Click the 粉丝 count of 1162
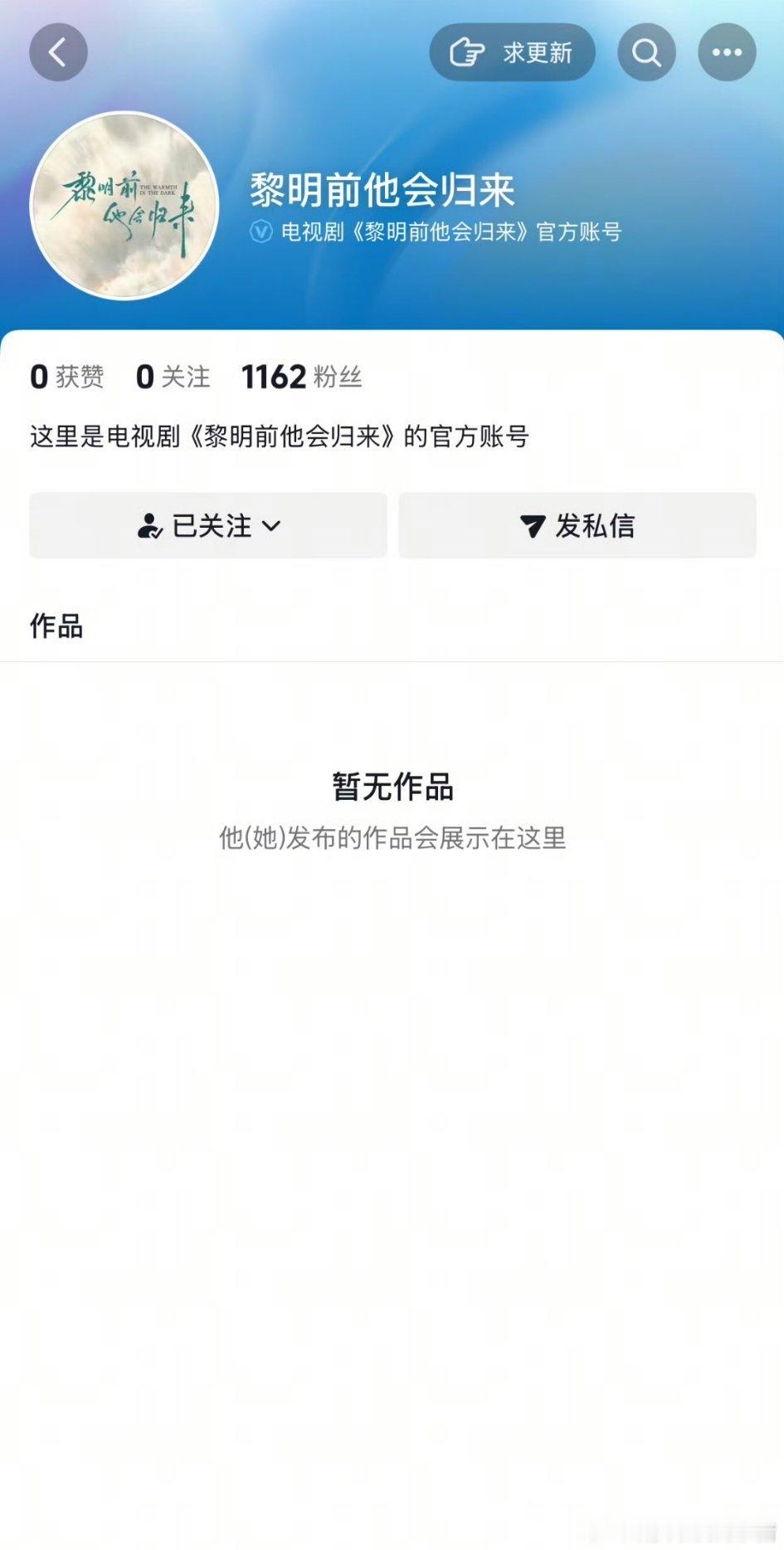Screen dimensions: 784x1550 [x=301, y=377]
